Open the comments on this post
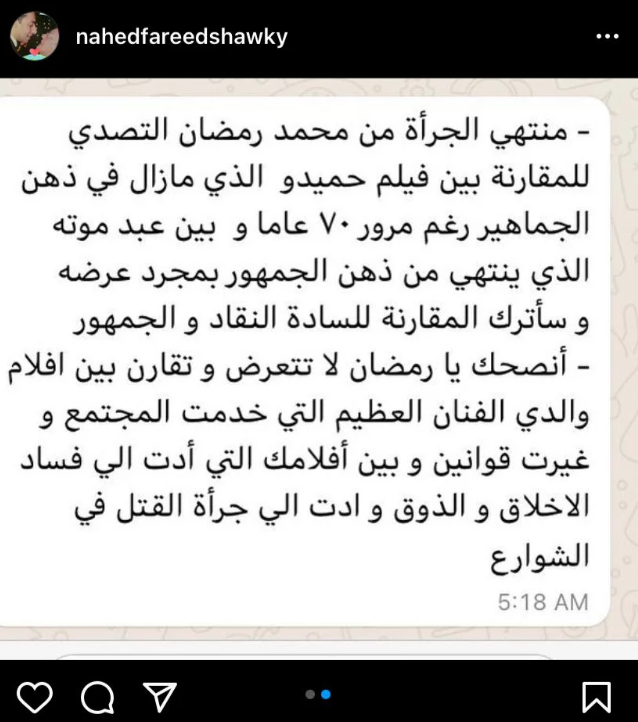Image resolution: width=638 pixels, height=722 pixels. [x=97, y=696]
